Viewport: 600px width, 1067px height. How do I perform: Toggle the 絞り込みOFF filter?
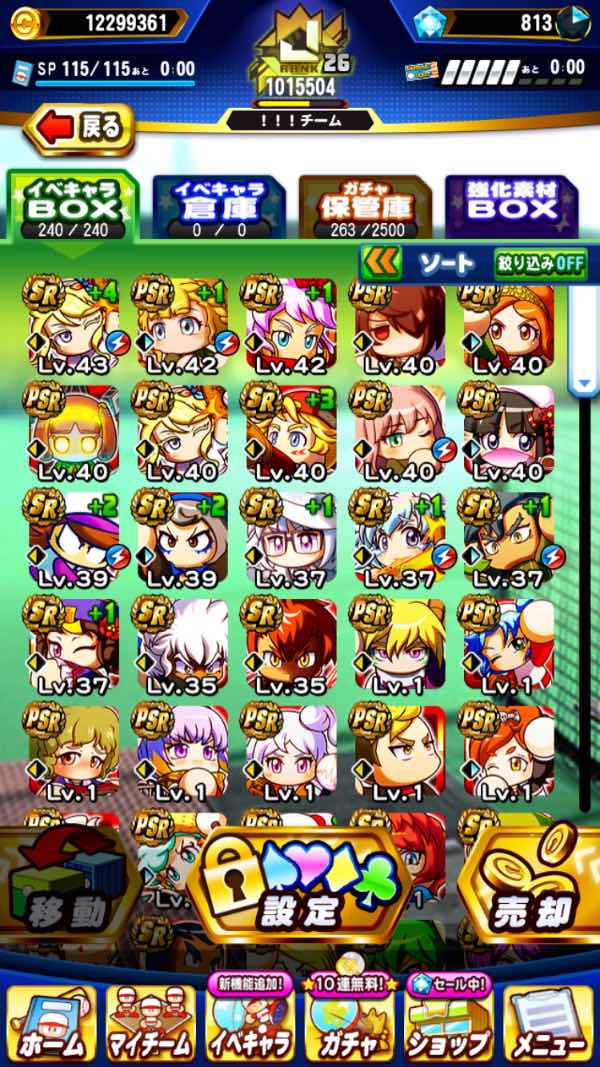click(540, 264)
